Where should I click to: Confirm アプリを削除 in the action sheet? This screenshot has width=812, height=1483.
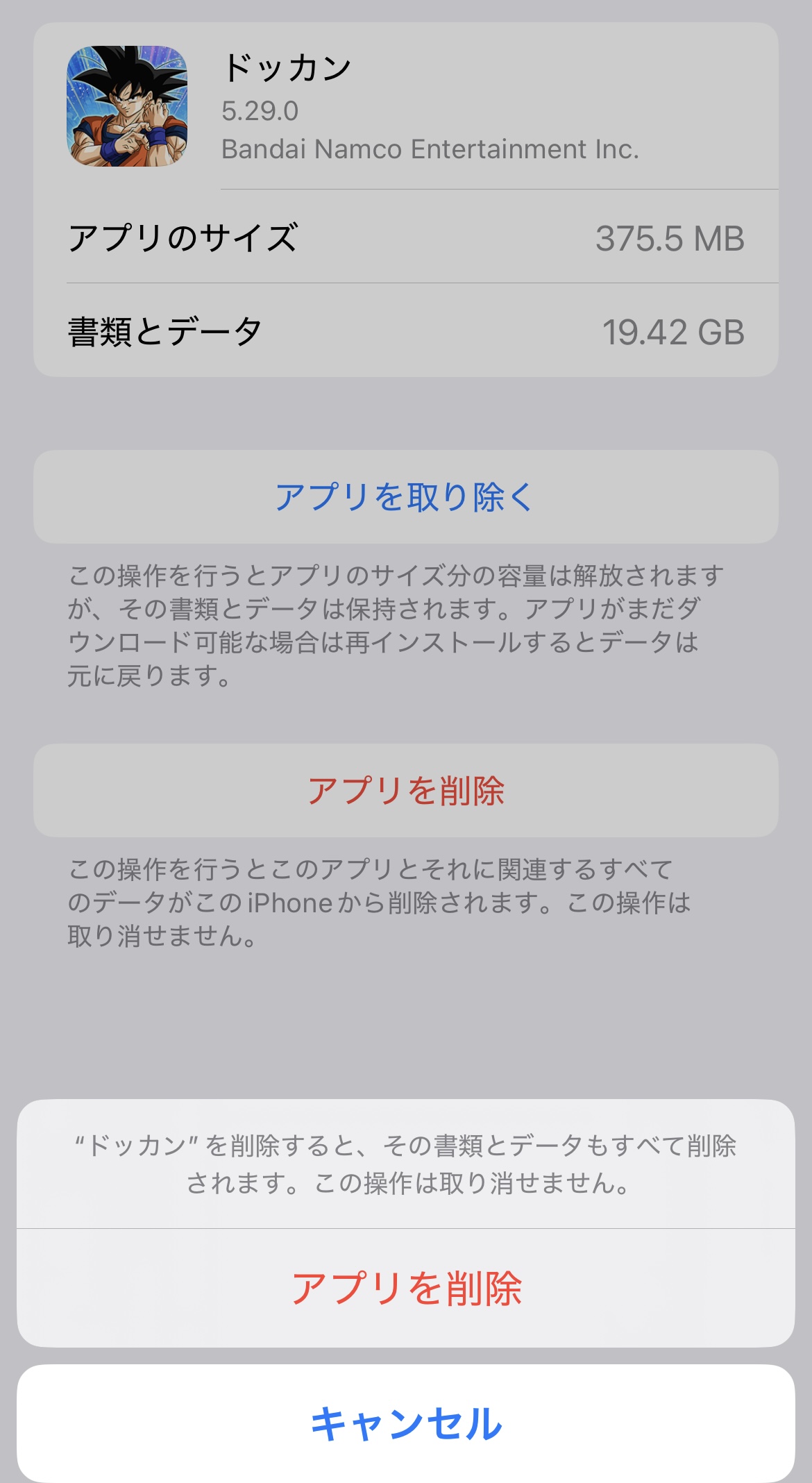[x=406, y=1289]
